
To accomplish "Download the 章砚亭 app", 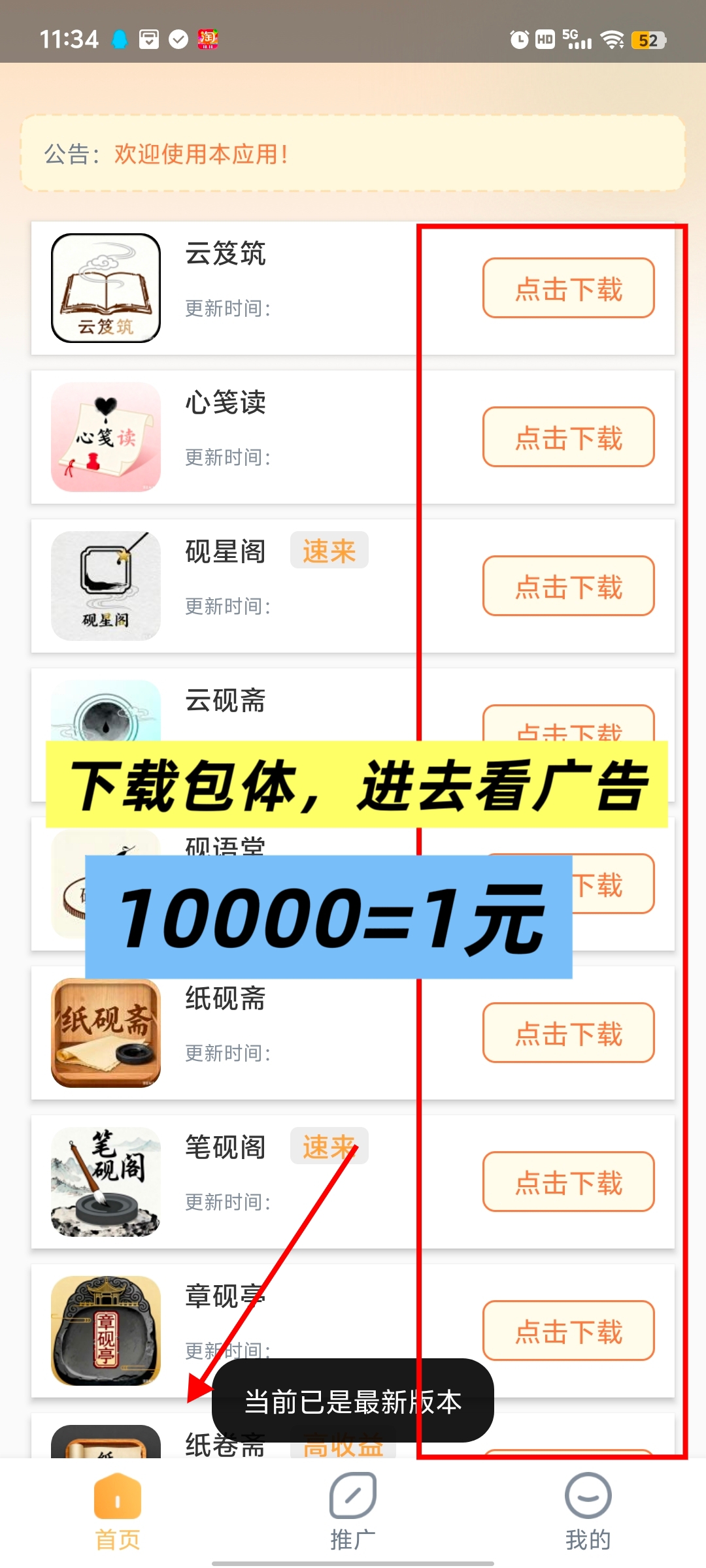I will pyautogui.click(x=568, y=1331).
